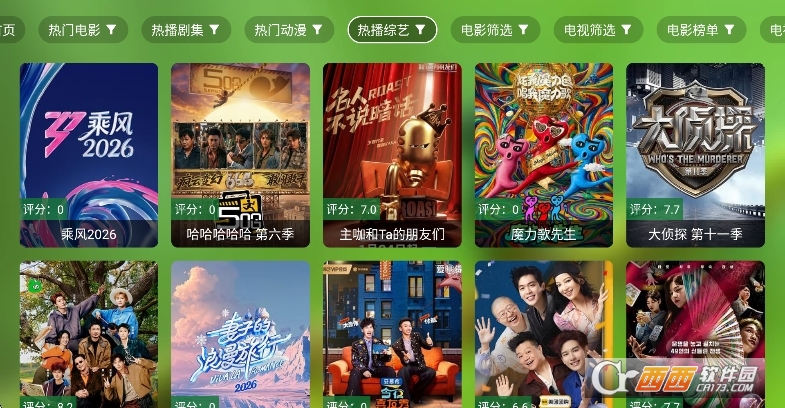Select the 热播剧集 category chip
This screenshot has width=785, height=408.
[186, 30]
